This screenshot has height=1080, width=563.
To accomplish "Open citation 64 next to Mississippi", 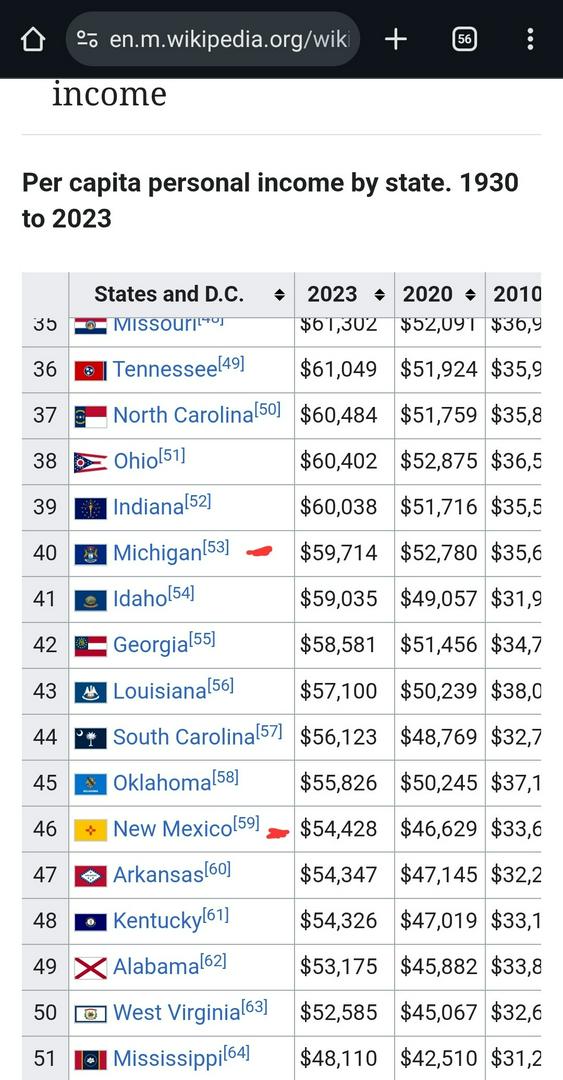I will [236, 1053].
